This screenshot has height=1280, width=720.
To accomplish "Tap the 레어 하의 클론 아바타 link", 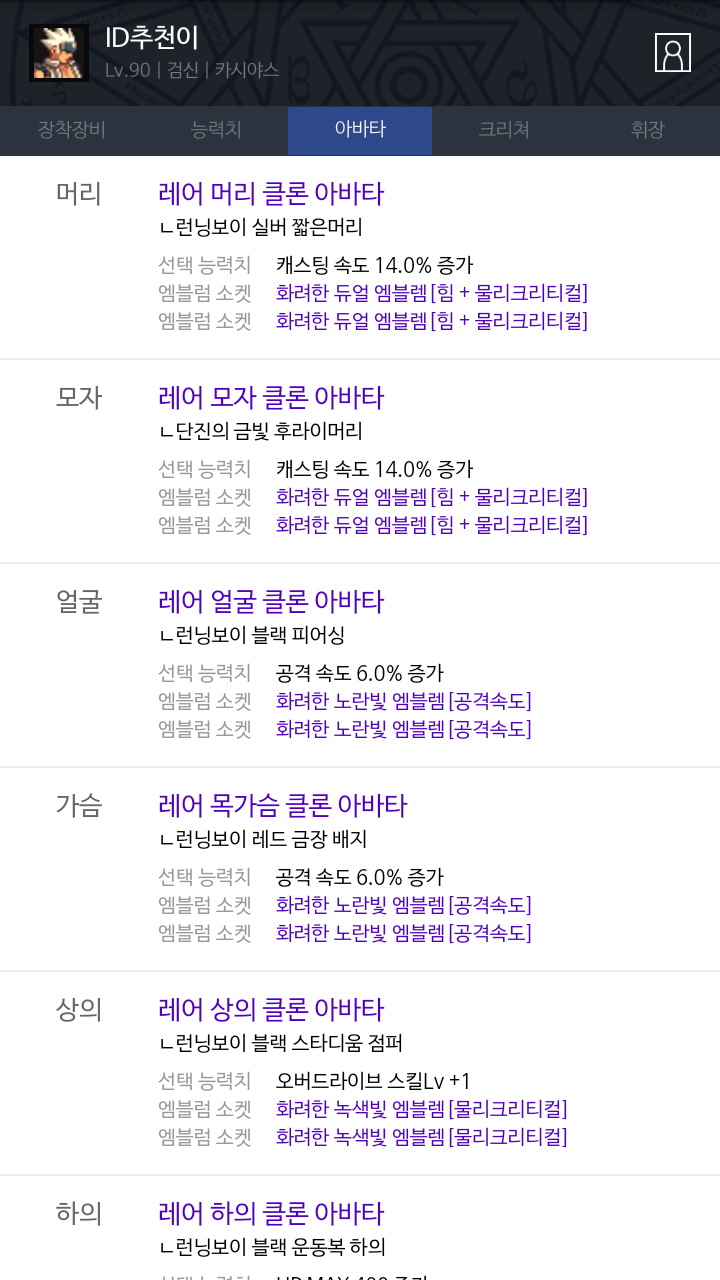I will 271,1213.
